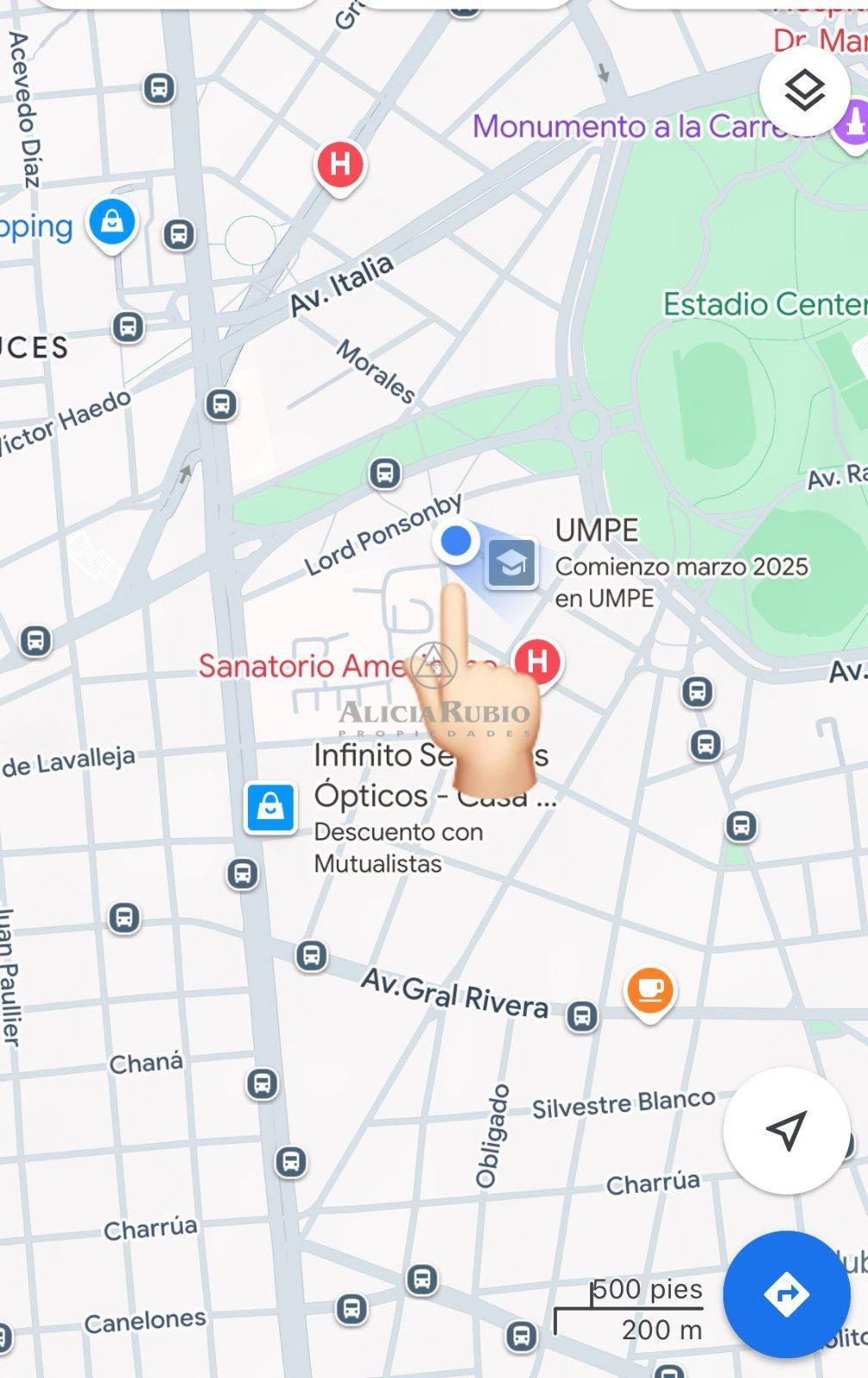868x1378 pixels.
Task: Select the Infinito Servicios Ópticos shop pin
Action: click(x=270, y=807)
